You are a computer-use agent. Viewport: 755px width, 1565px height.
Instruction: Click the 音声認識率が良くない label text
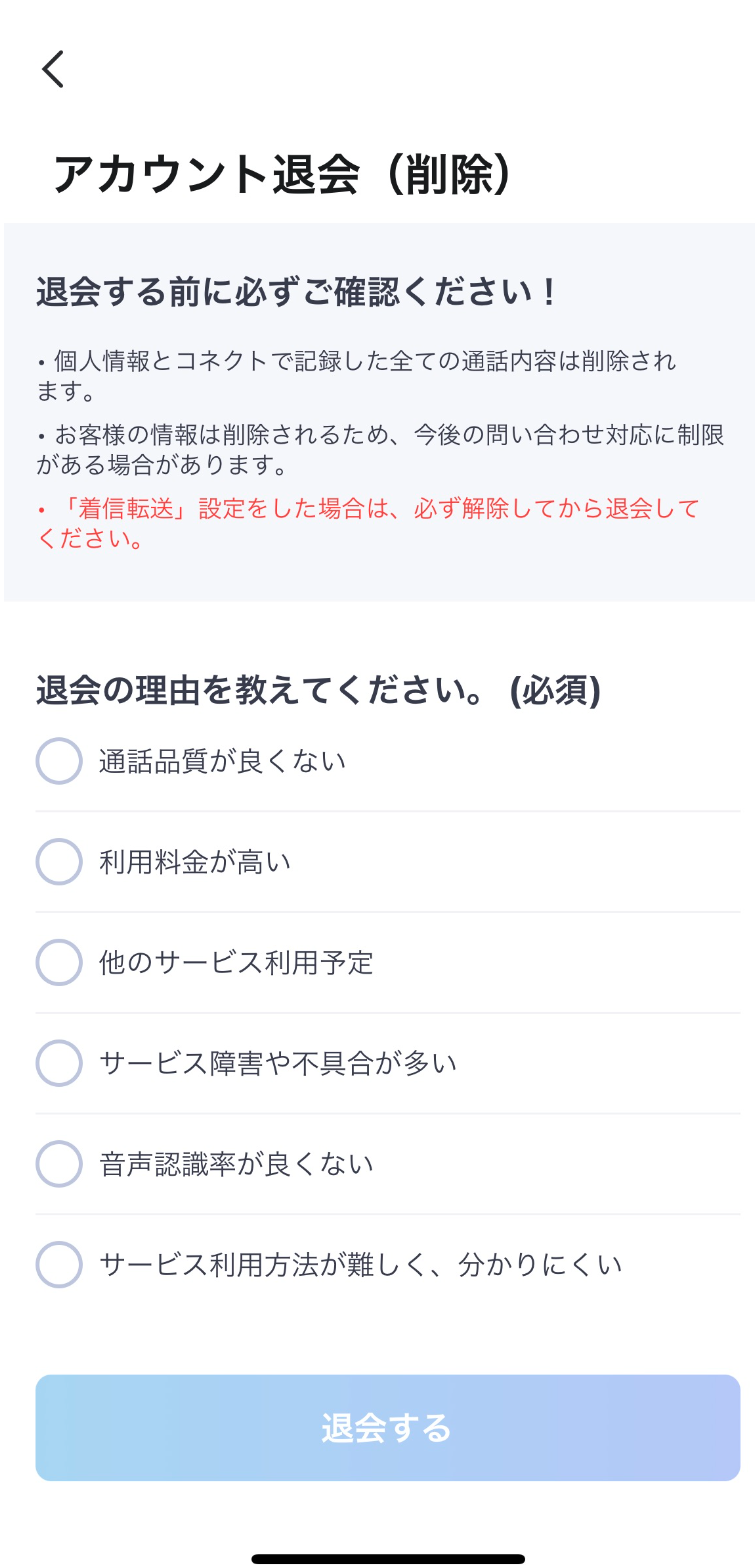pos(235,1163)
